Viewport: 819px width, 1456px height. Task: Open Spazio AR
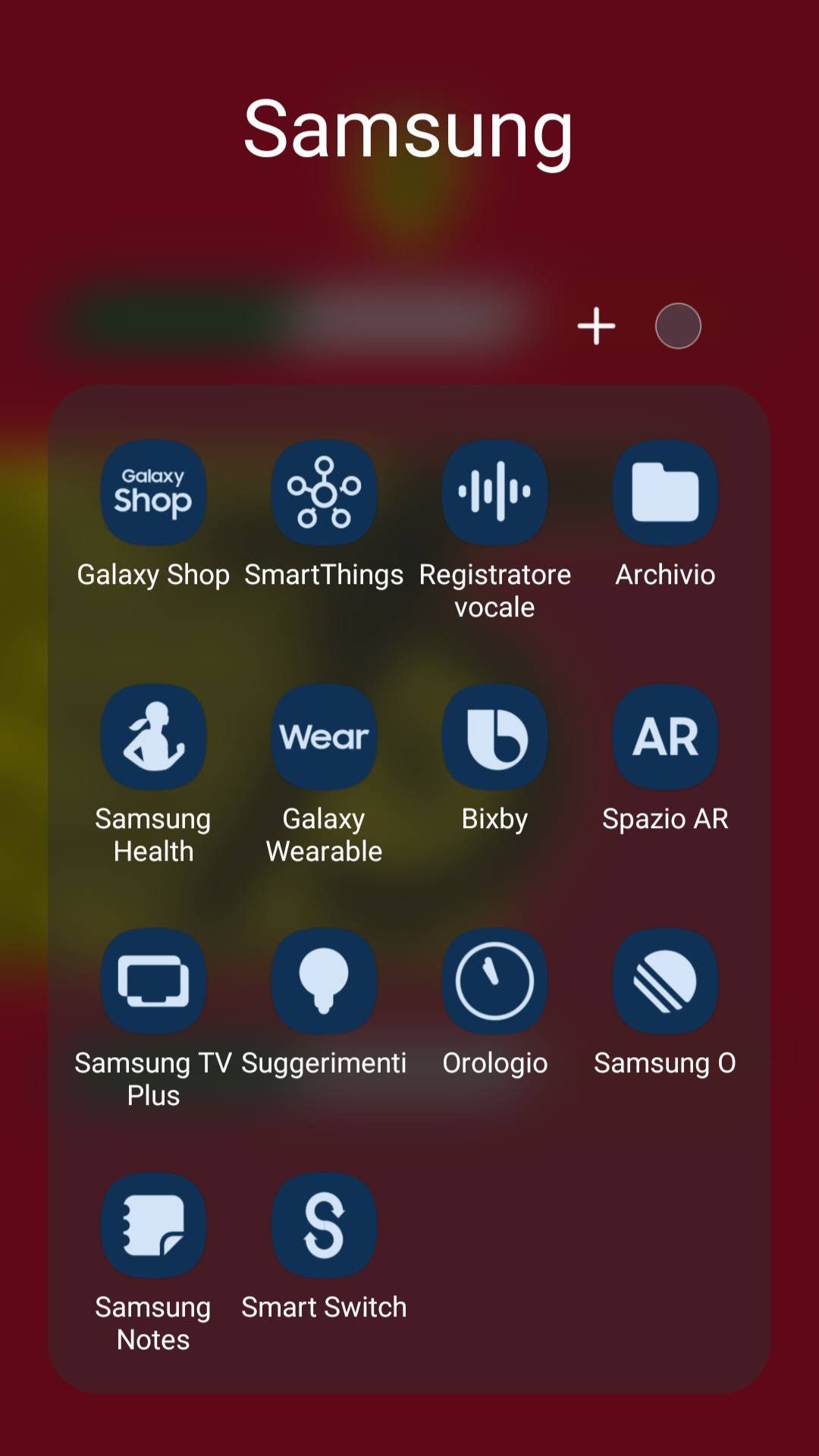[665, 737]
